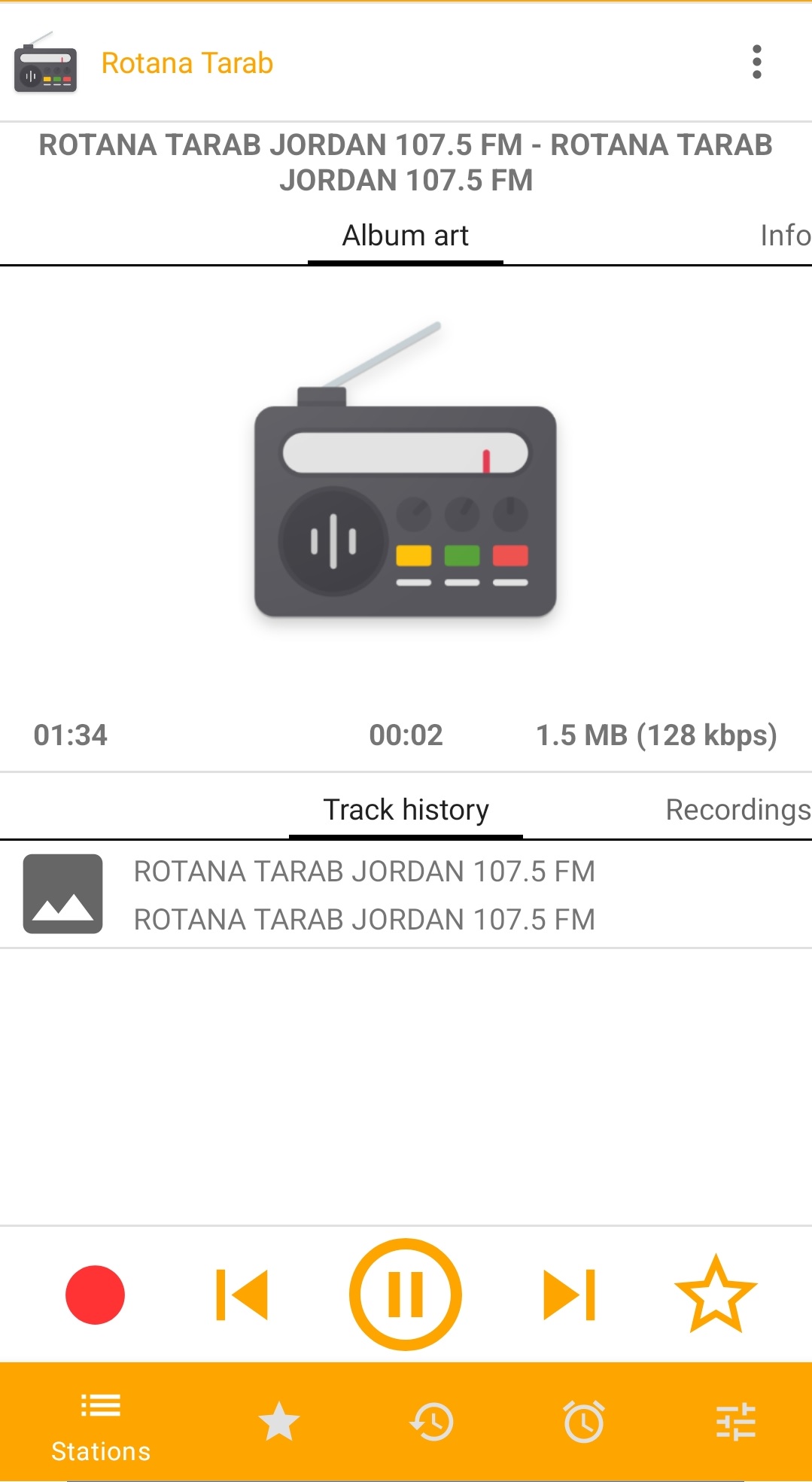Open the alarm clock tab

[584, 1422]
